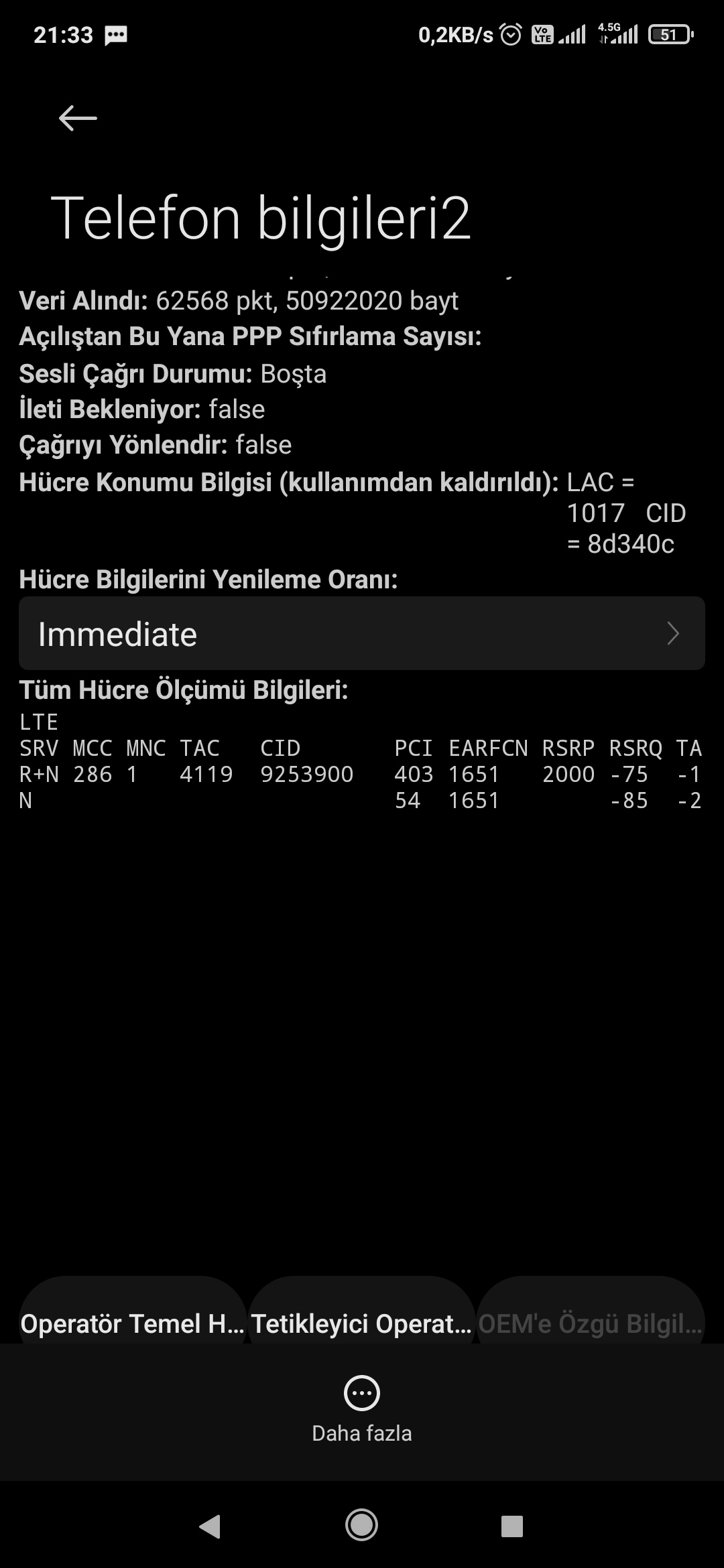The width and height of the screenshot is (724, 1568).
Task: Go back using the top arrow
Action: (x=78, y=119)
